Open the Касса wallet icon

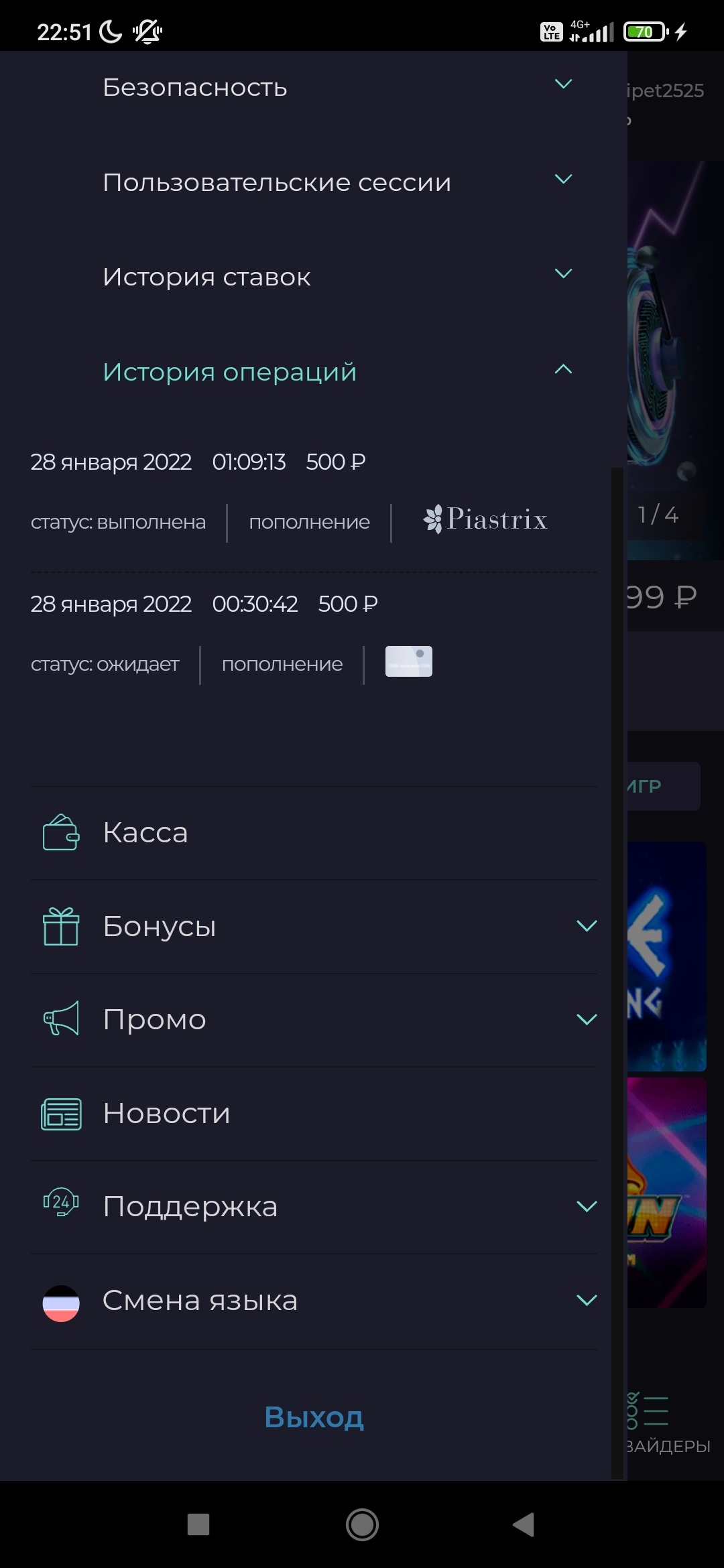click(60, 832)
